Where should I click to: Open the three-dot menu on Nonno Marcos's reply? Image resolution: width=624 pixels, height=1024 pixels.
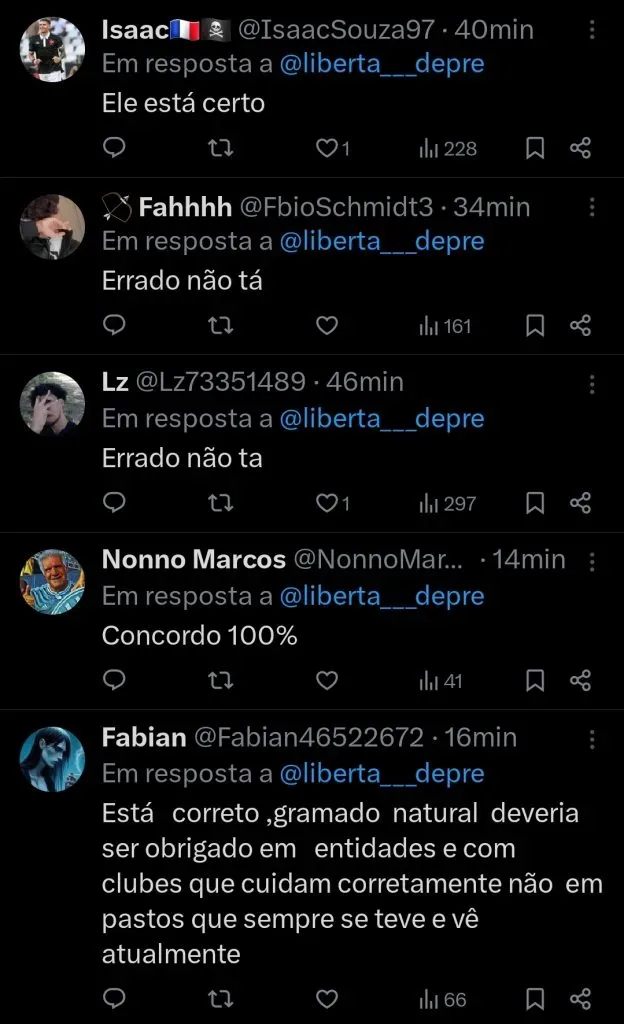592,561
